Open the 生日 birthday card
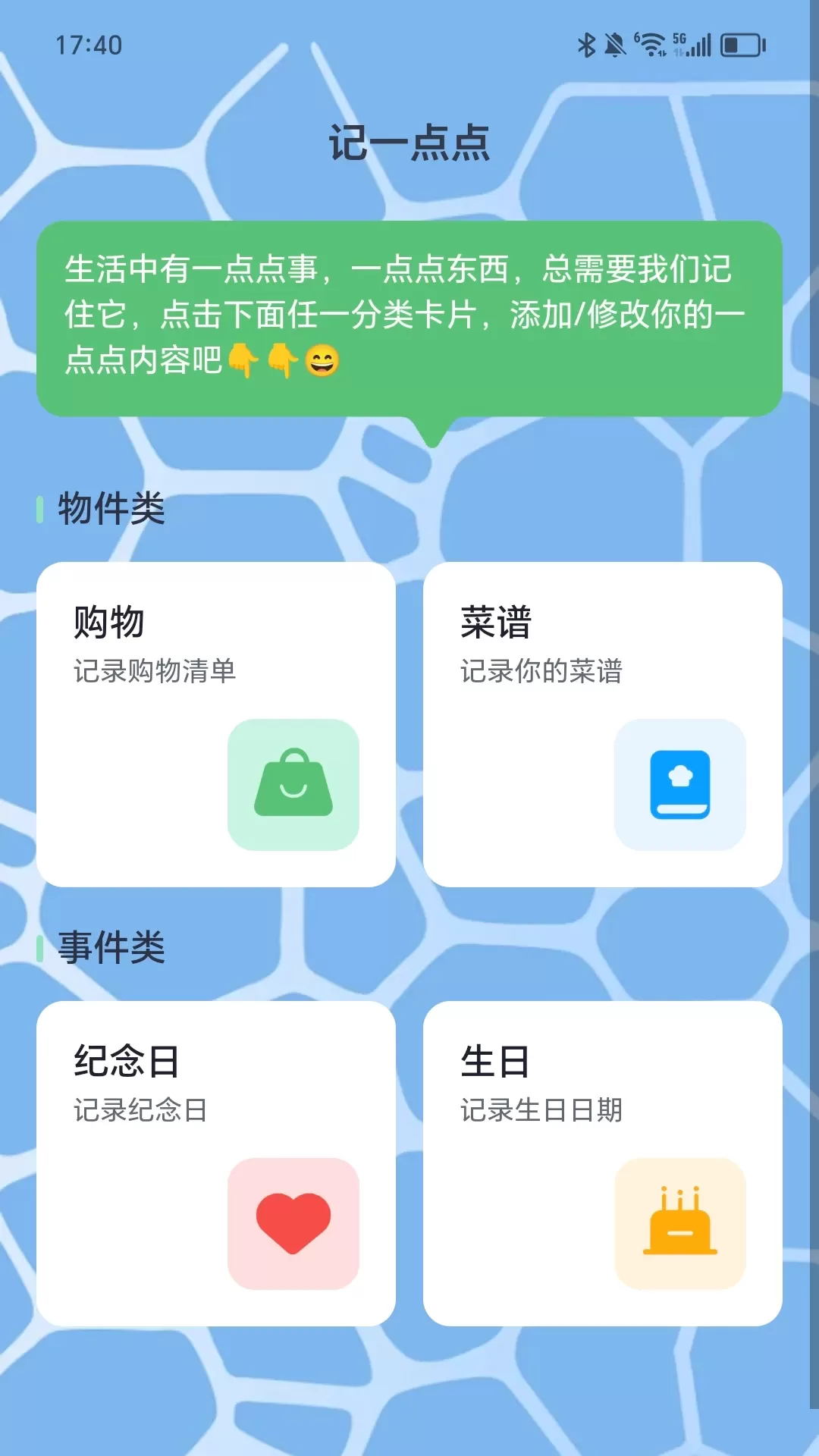Screen dimensions: 819x1456 [603, 1163]
